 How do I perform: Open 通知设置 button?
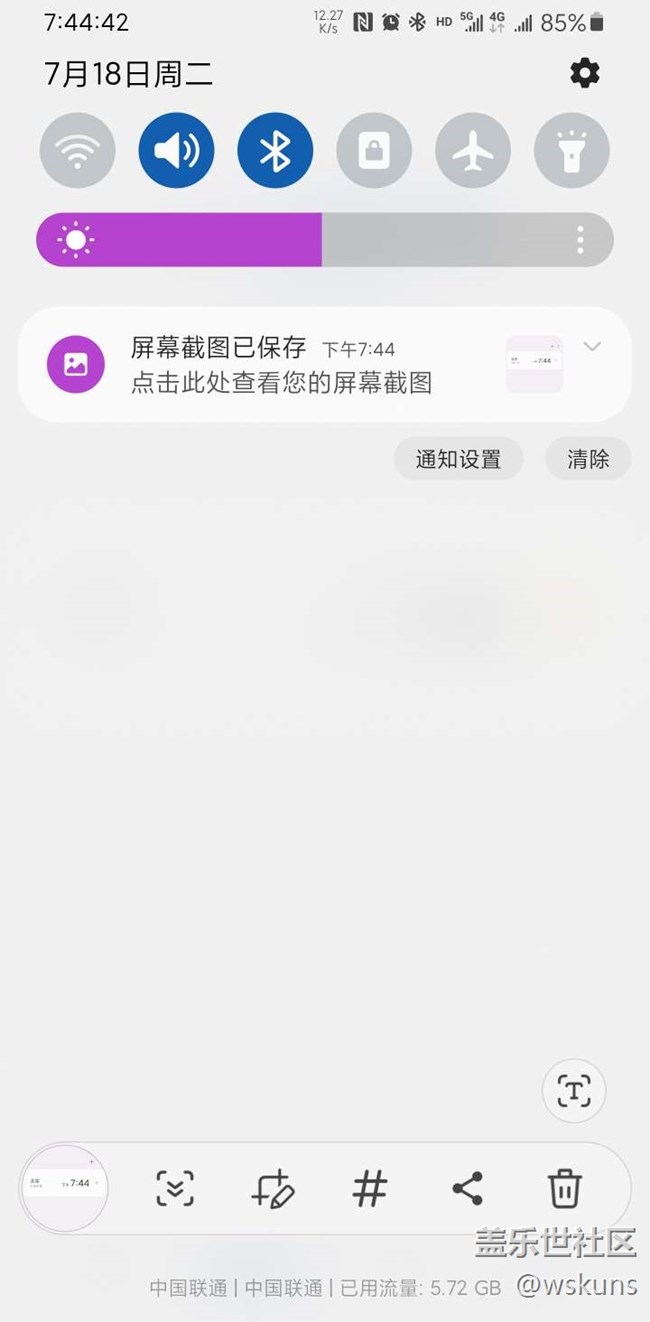(x=458, y=459)
